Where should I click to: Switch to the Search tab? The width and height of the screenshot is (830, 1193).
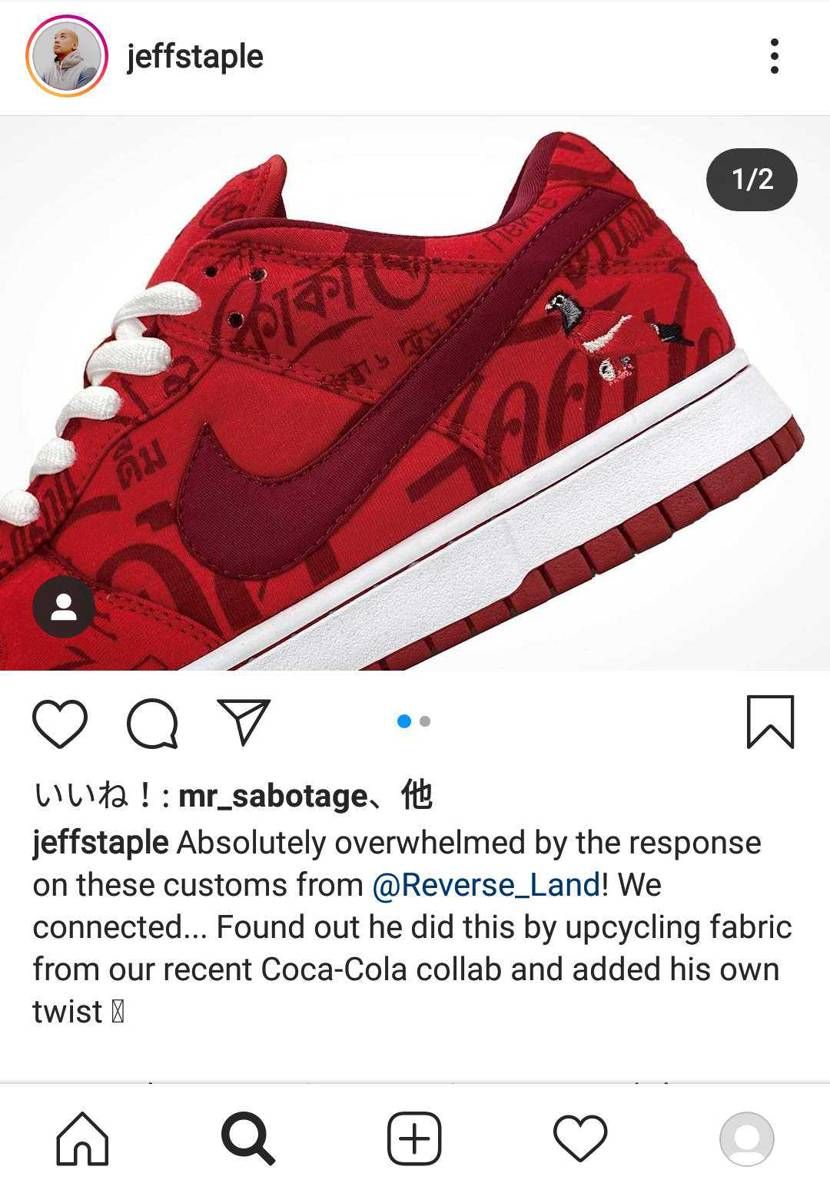click(247, 1138)
